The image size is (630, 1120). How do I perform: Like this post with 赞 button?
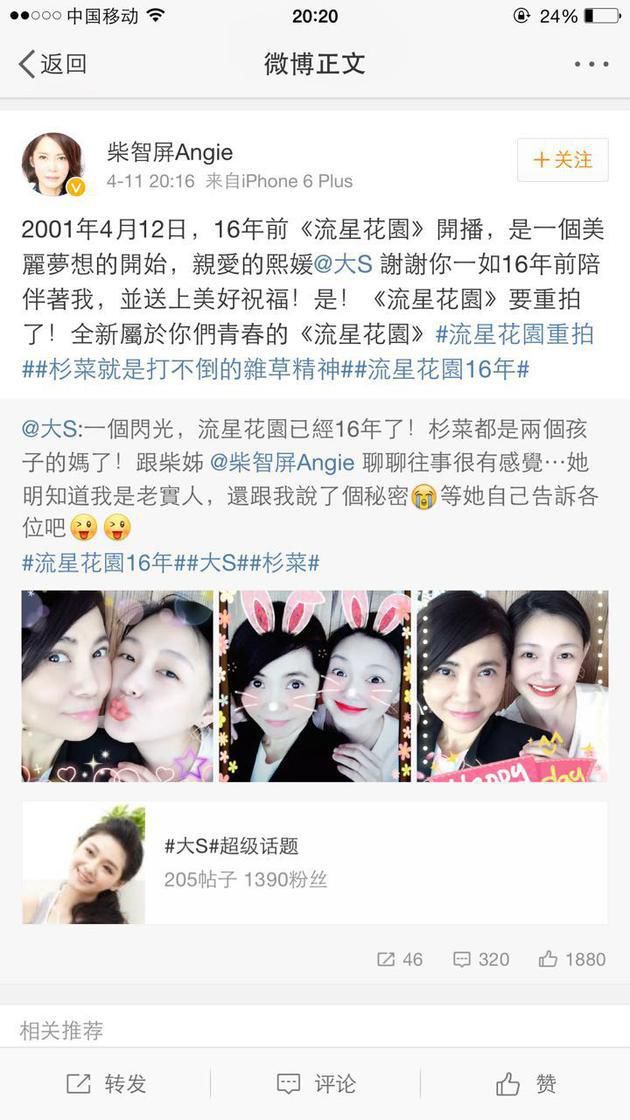pos(525,1083)
